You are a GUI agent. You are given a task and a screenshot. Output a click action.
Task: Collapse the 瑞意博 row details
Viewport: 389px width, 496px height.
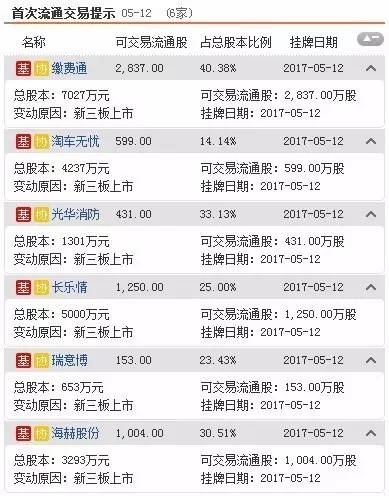(x=371, y=360)
